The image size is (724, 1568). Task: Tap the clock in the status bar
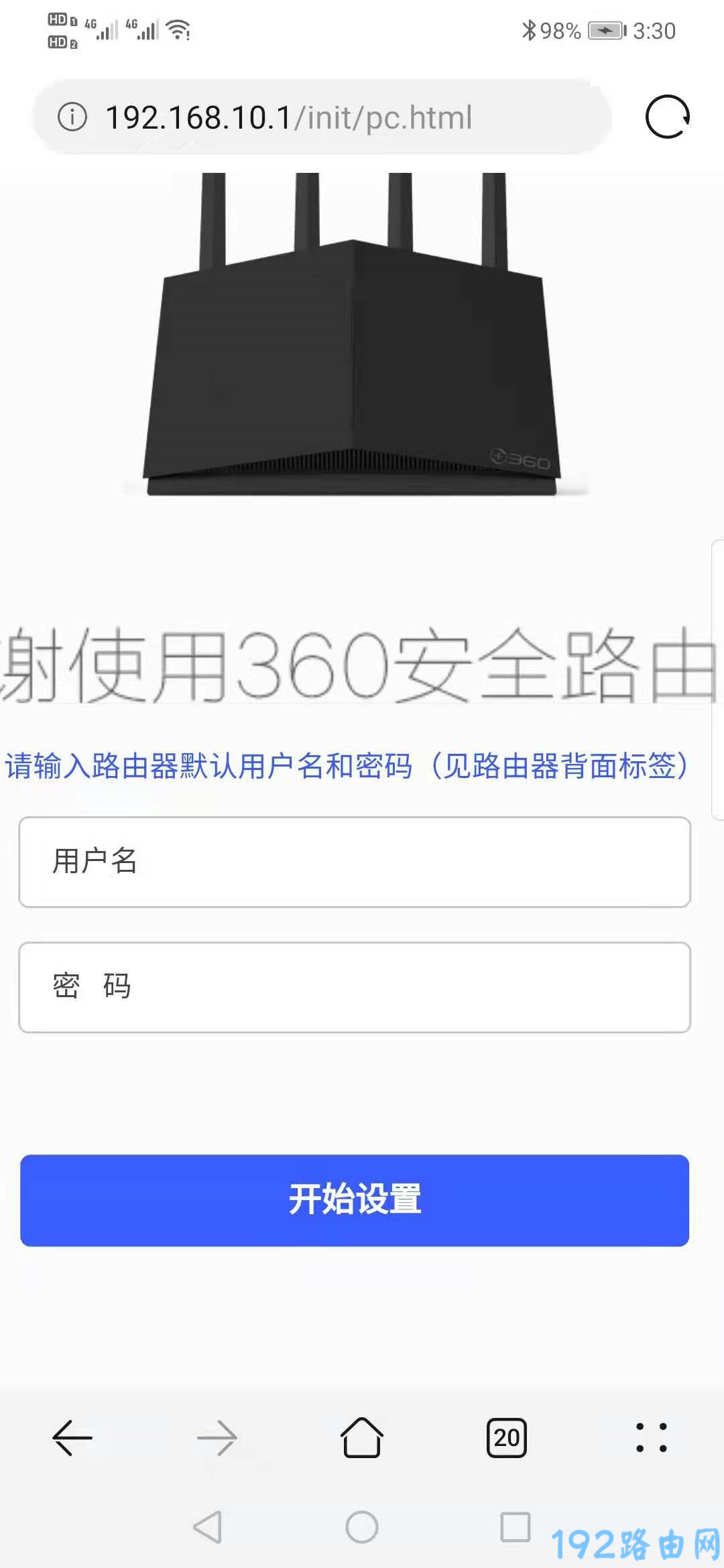pyautogui.click(x=654, y=30)
